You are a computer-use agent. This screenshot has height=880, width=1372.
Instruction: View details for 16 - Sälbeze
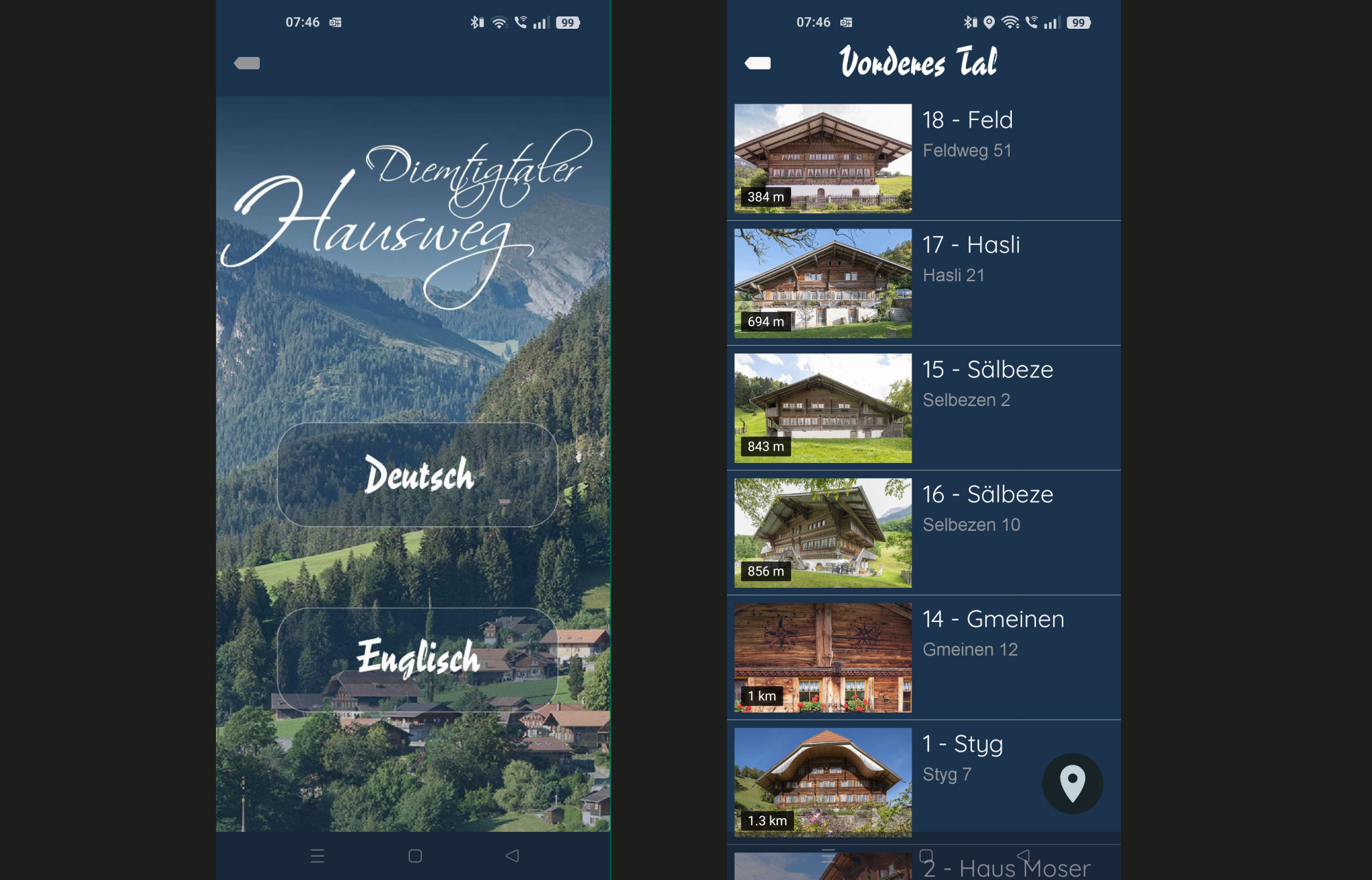coord(923,532)
